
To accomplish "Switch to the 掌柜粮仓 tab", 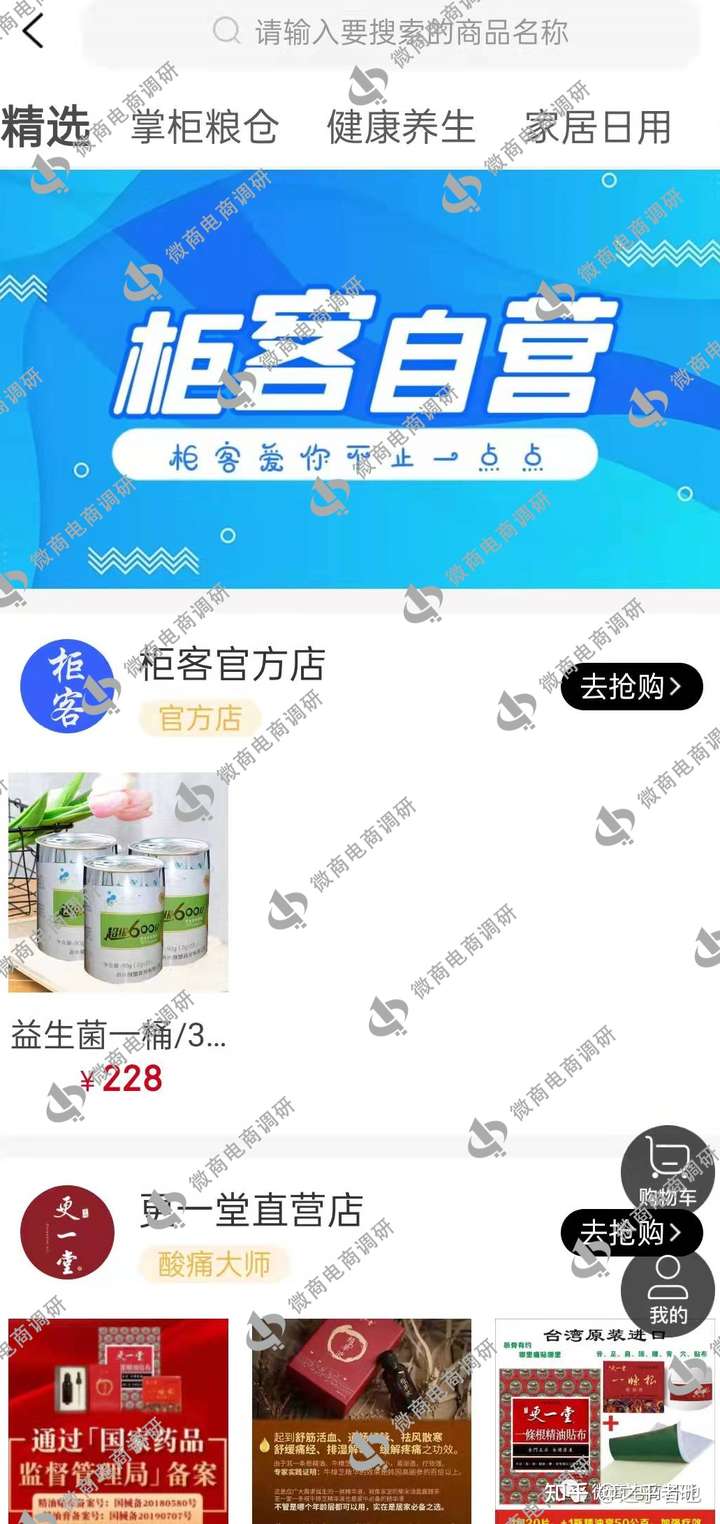I will [204, 127].
